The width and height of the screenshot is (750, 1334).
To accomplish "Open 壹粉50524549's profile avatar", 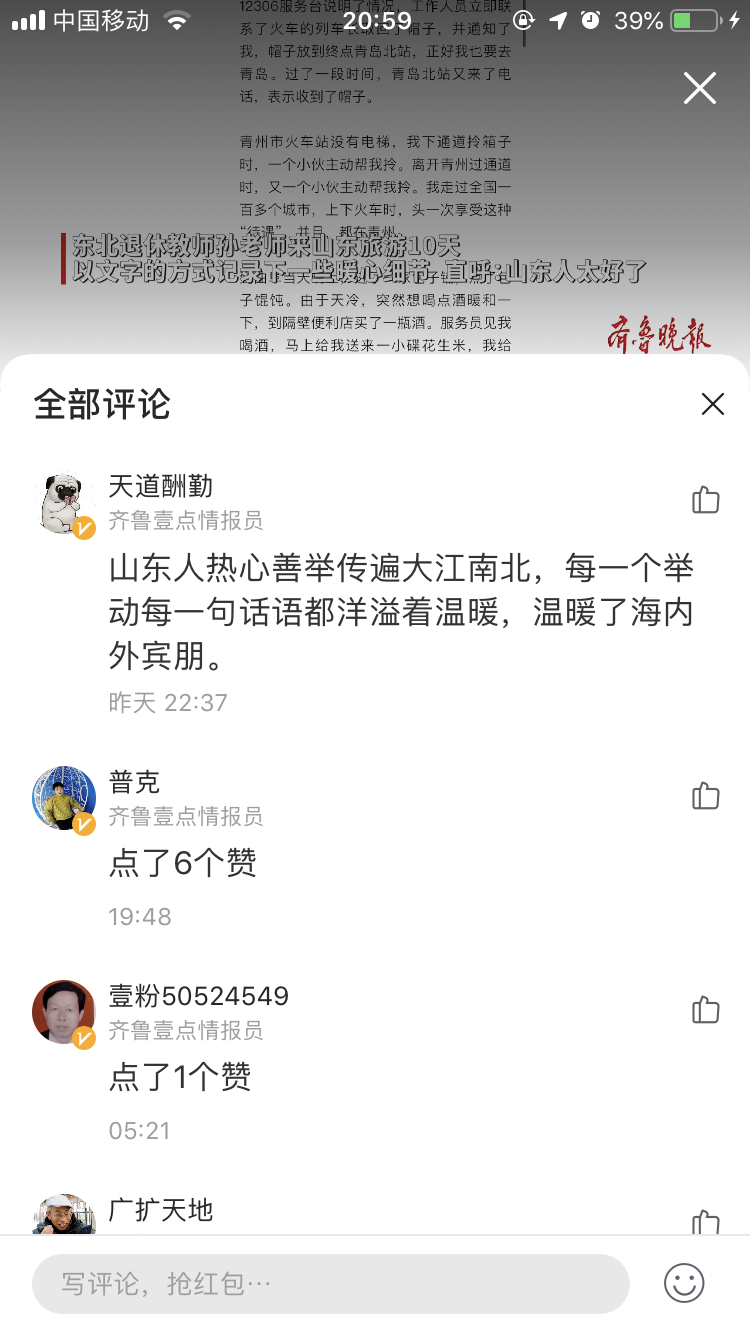I will pos(64,1012).
